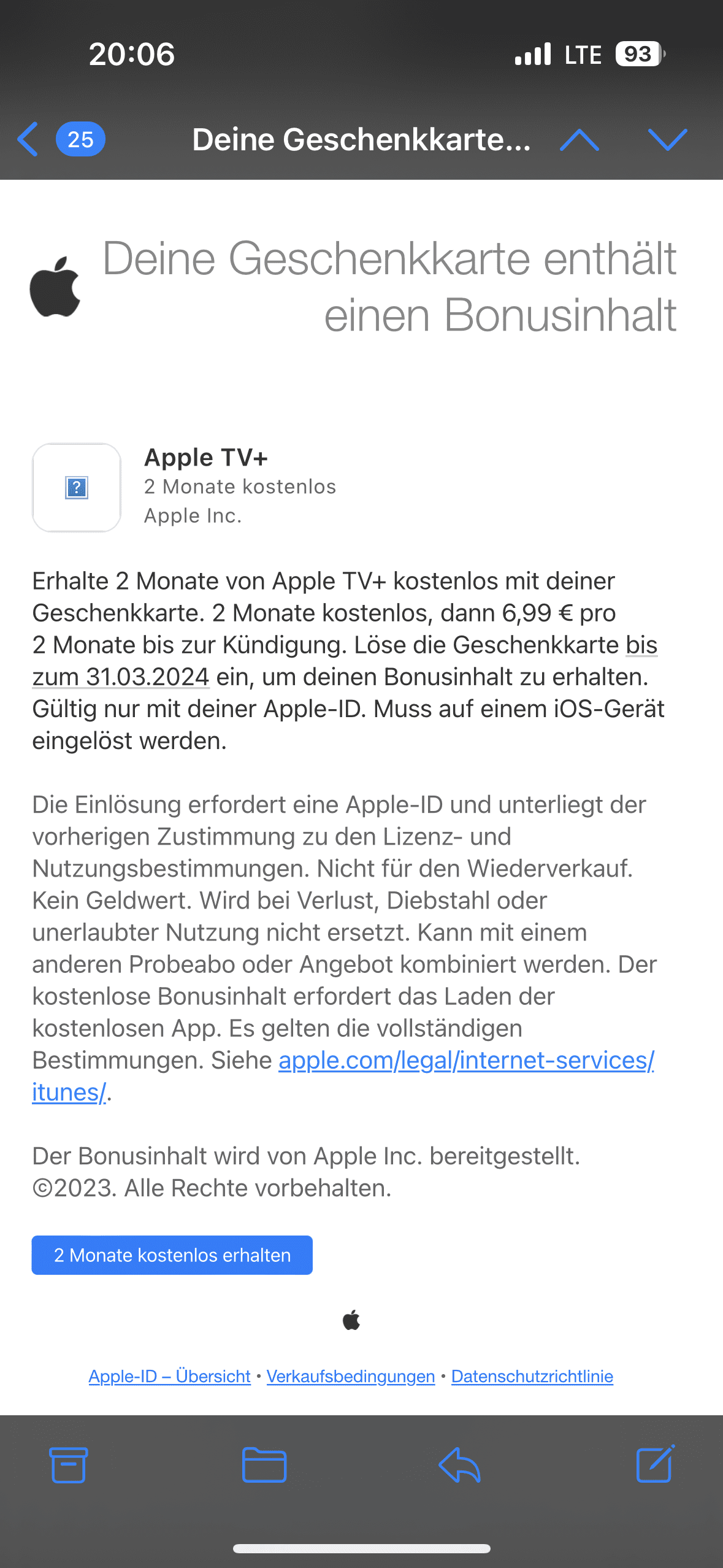Compose a new email
This screenshot has width=723, height=1568.
(x=655, y=1465)
